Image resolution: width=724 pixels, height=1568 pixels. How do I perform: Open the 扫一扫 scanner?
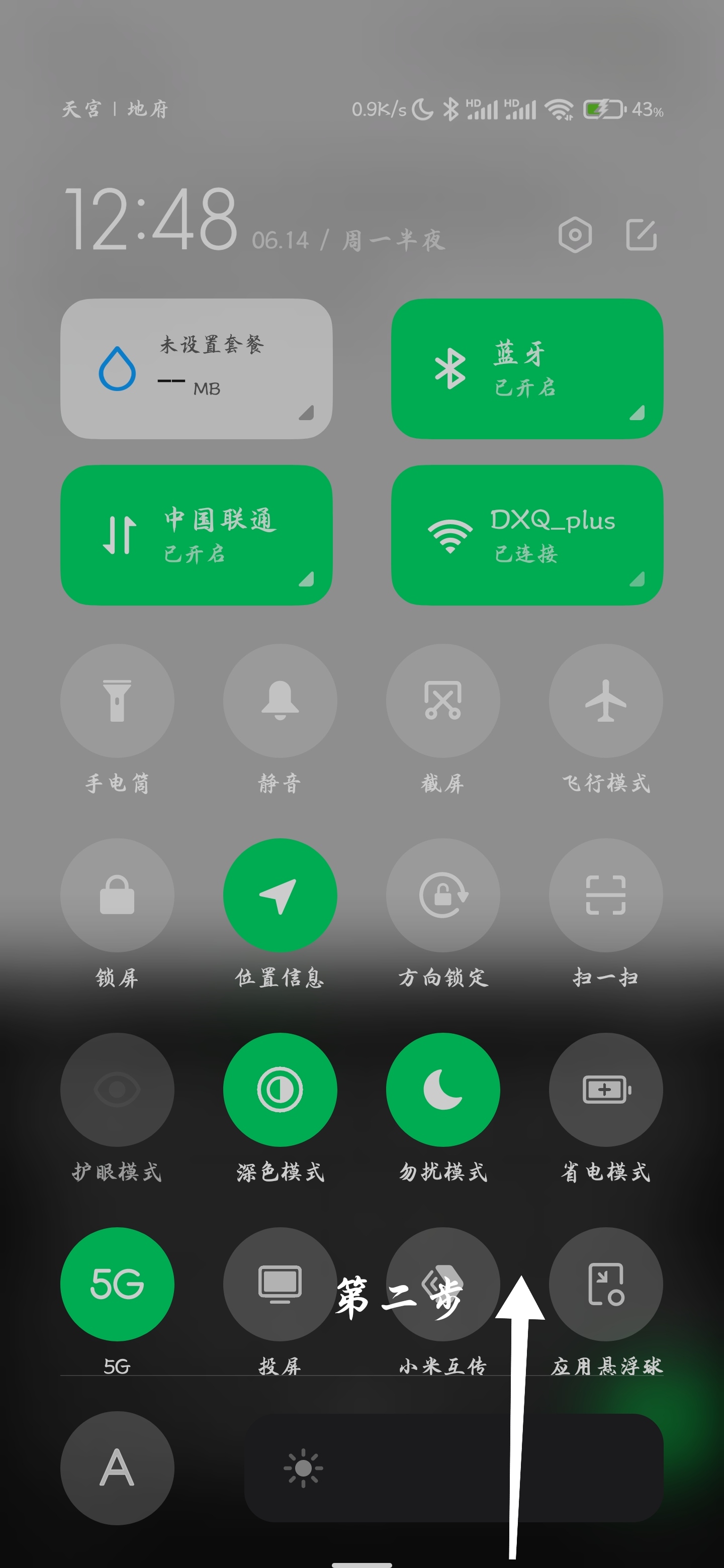[606, 895]
